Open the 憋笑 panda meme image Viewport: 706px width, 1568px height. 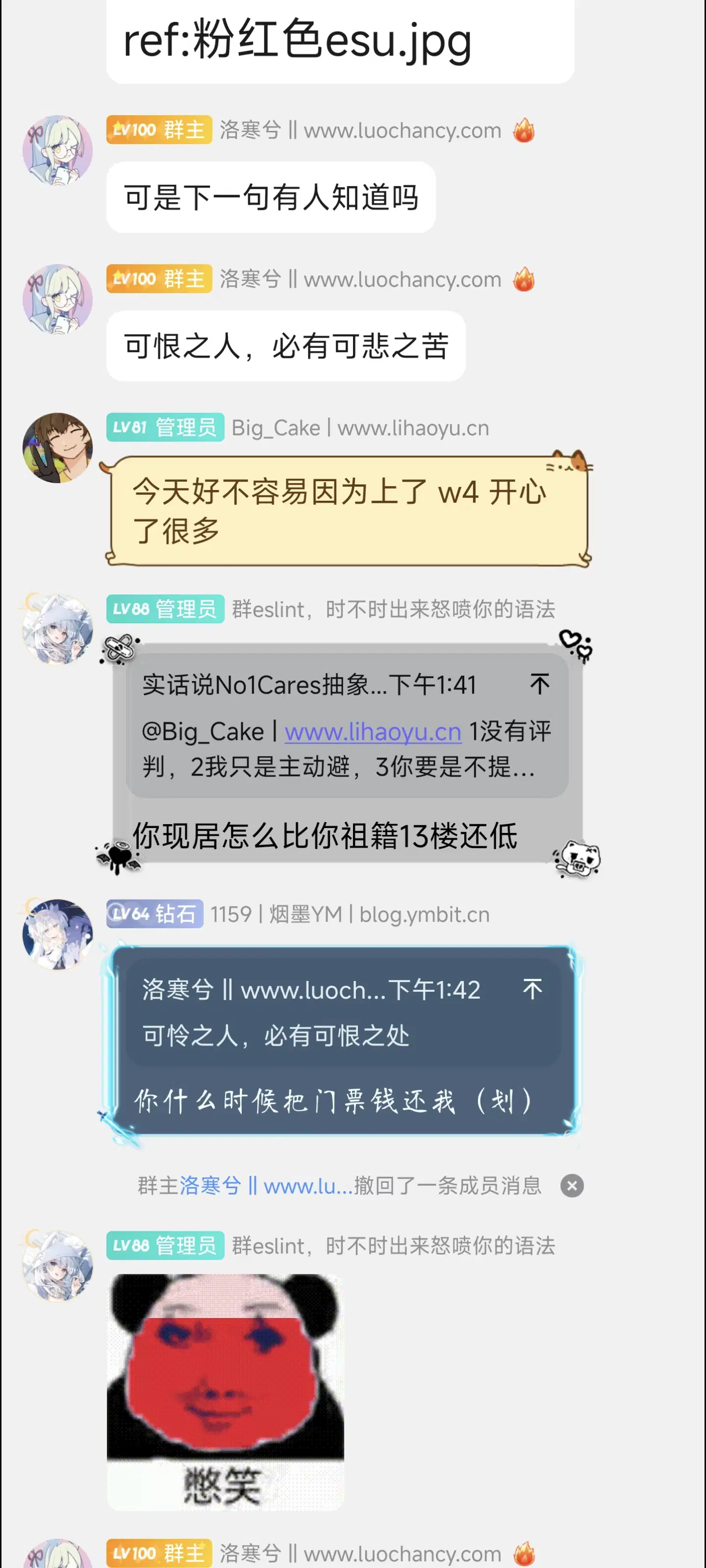[225, 1391]
